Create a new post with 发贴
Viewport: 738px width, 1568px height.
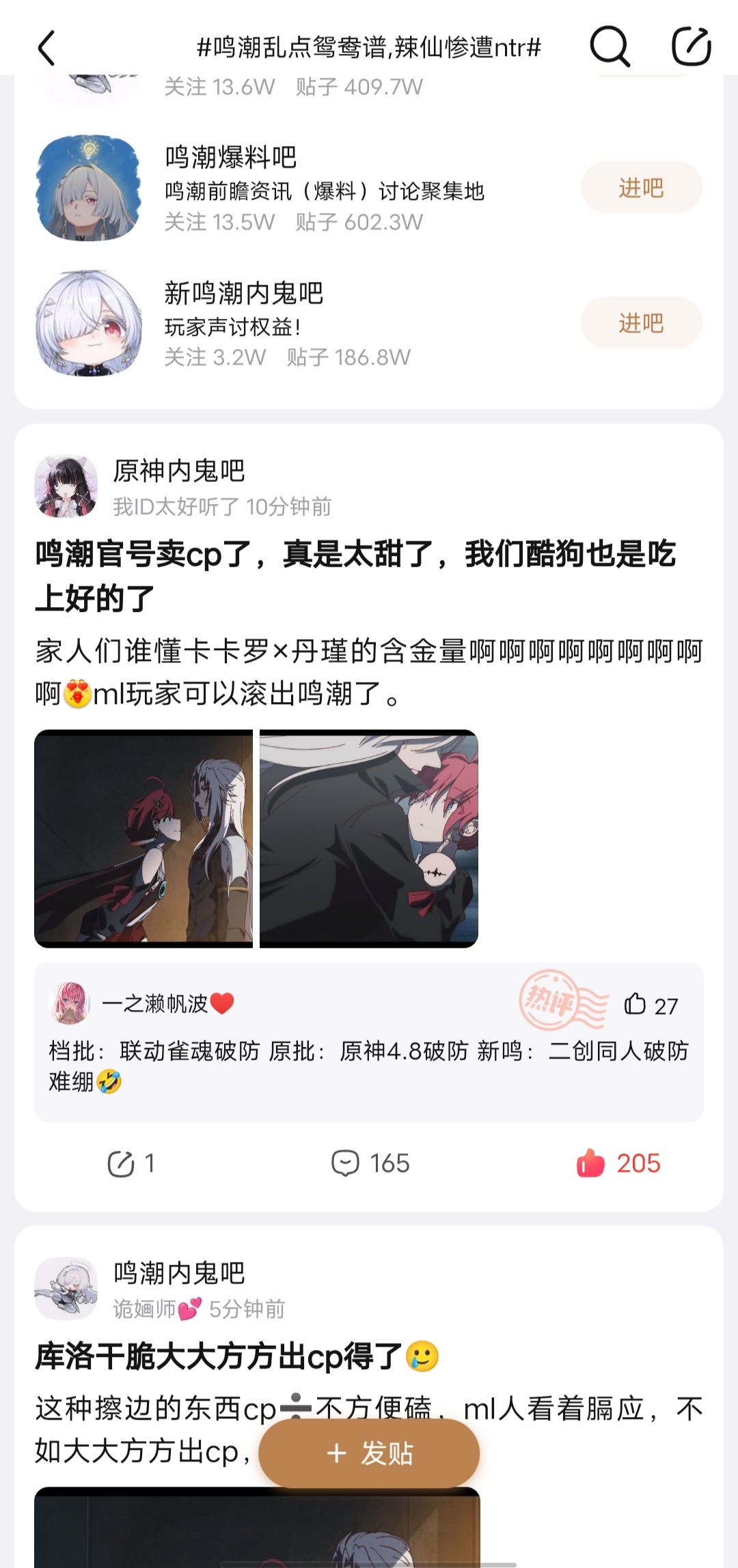[x=369, y=1453]
